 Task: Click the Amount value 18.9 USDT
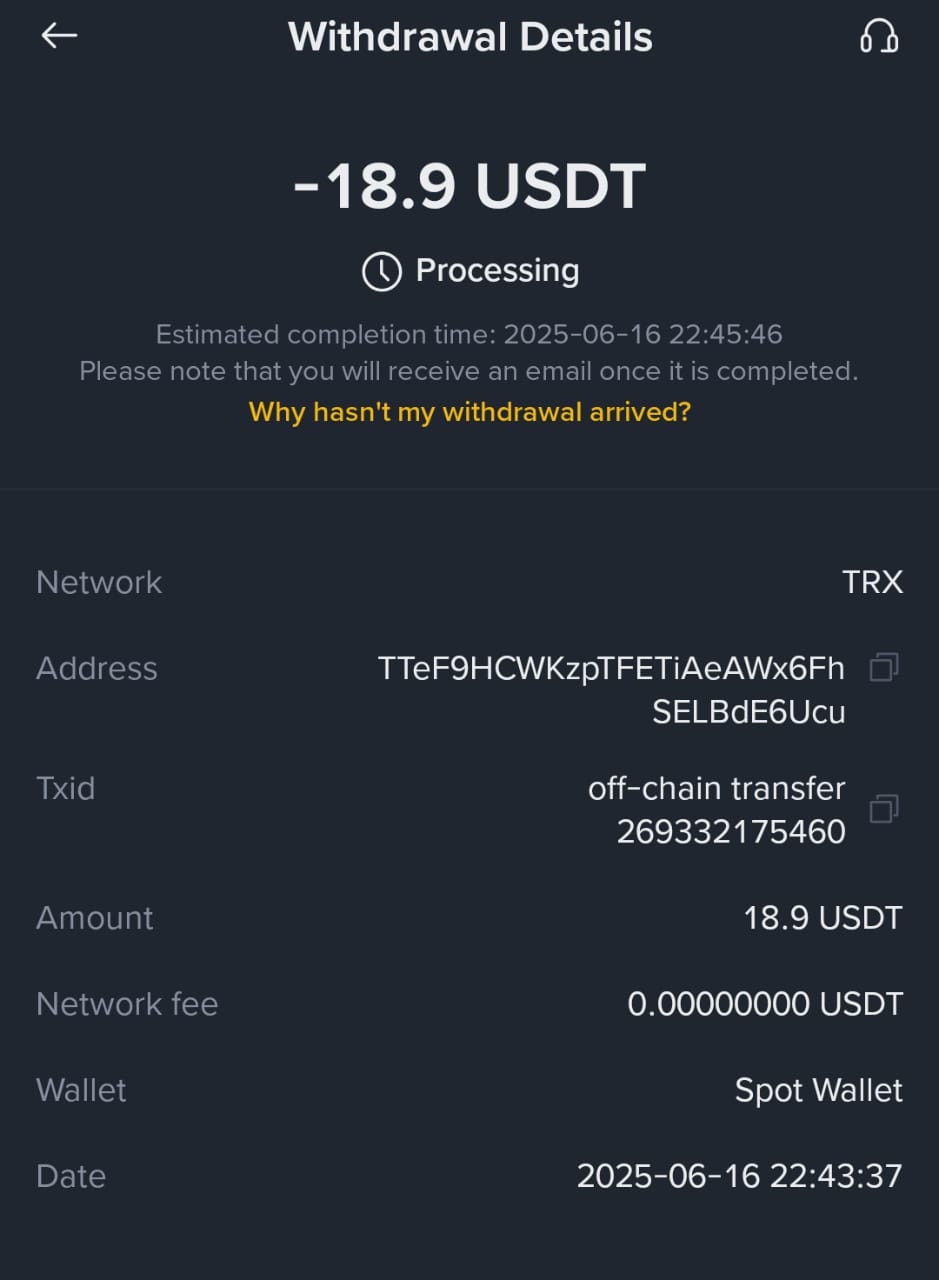click(x=821, y=917)
